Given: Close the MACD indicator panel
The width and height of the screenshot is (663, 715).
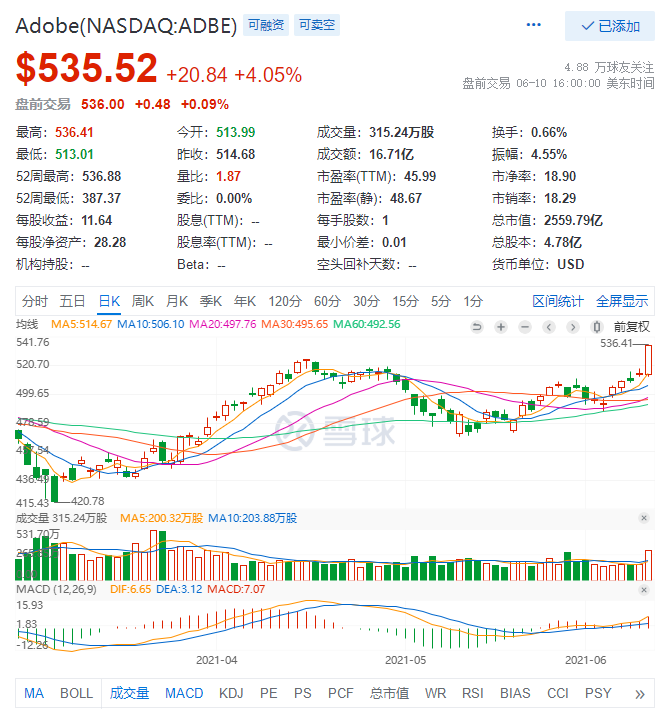Looking at the screenshot, I should click(644, 589).
